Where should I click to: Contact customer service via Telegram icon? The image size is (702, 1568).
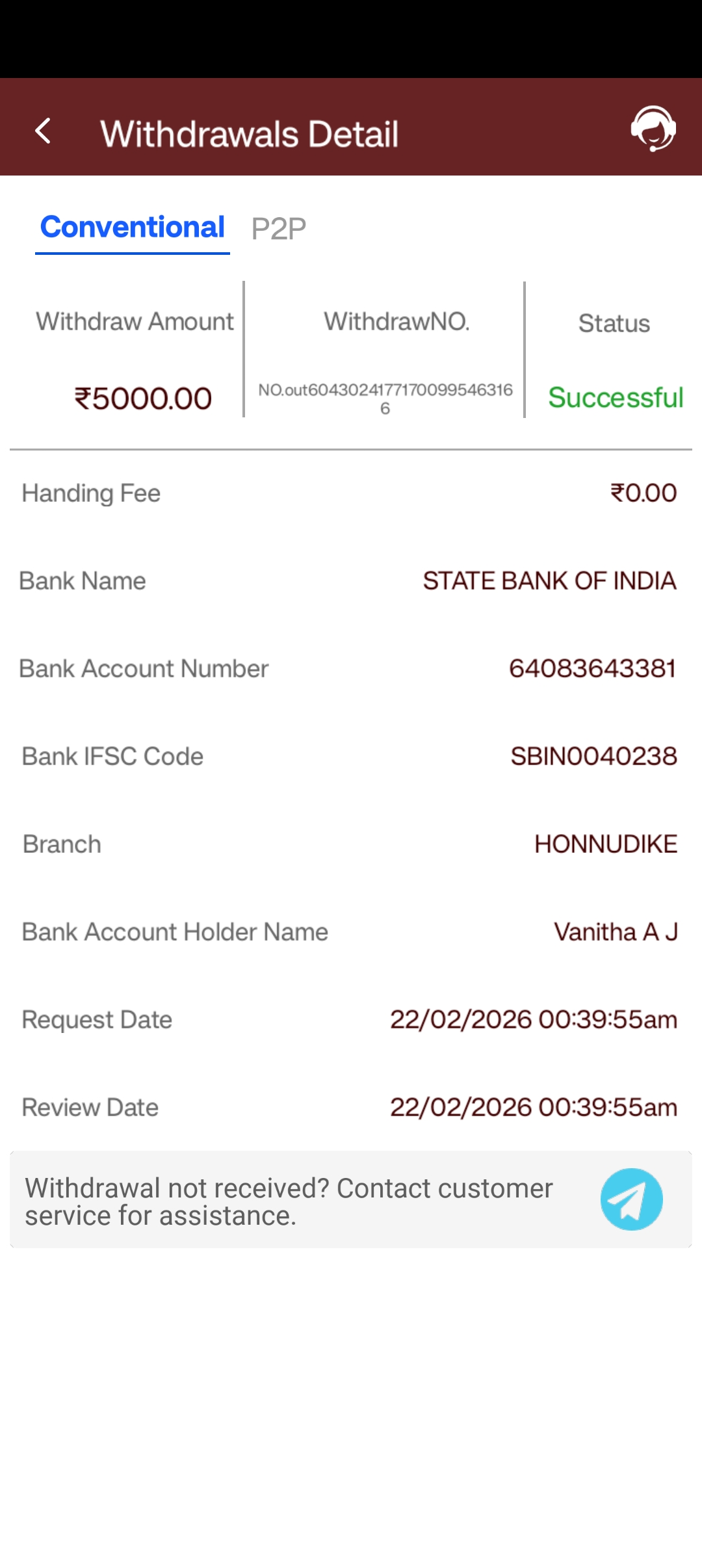click(631, 1199)
